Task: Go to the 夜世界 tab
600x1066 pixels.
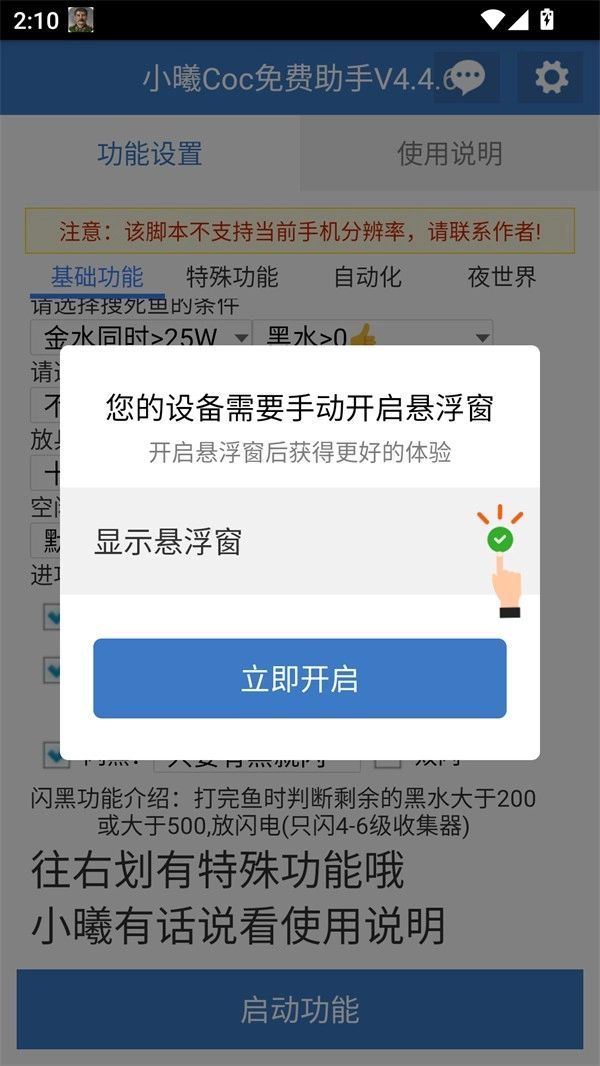Action: [502, 277]
